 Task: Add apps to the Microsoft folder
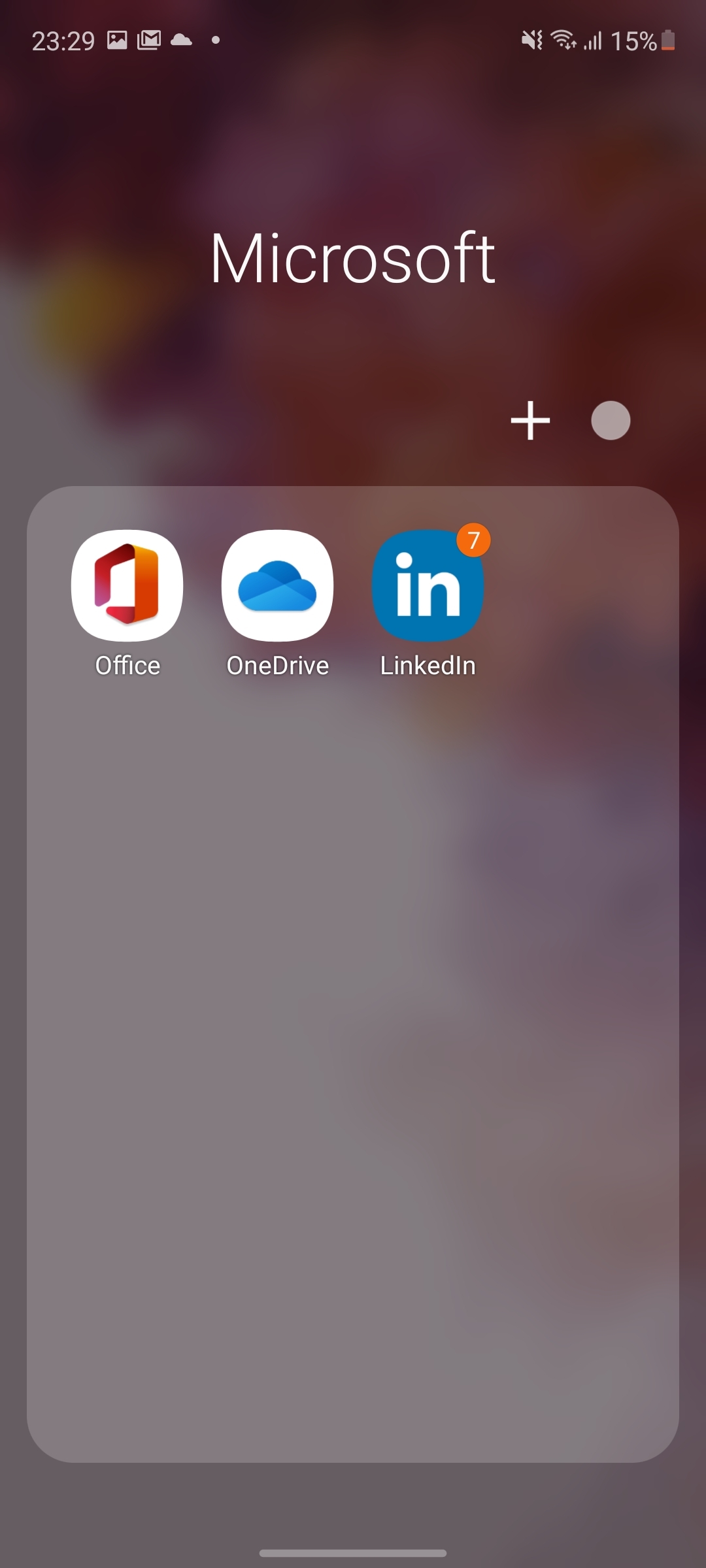[530, 421]
